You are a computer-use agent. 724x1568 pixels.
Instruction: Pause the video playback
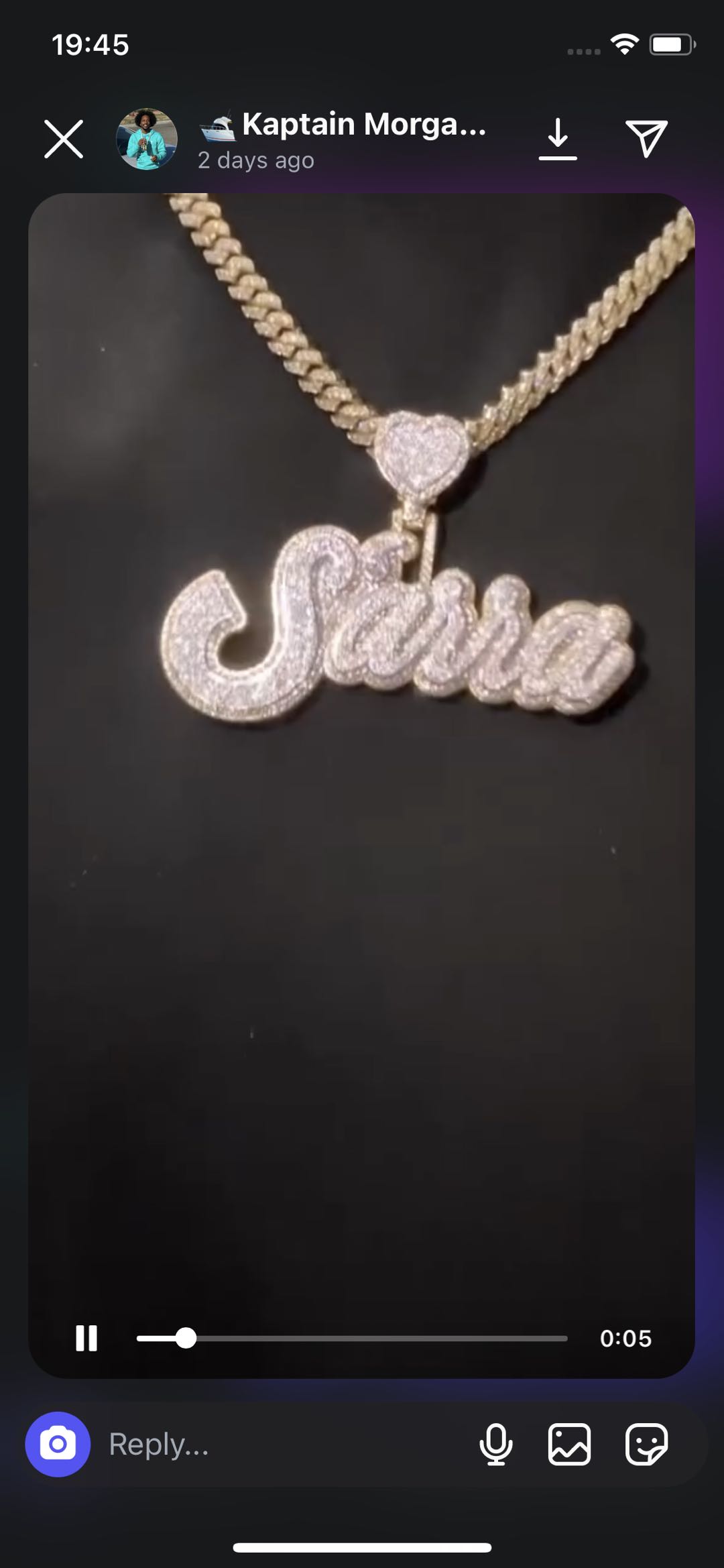pyautogui.click(x=86, y=1338)
